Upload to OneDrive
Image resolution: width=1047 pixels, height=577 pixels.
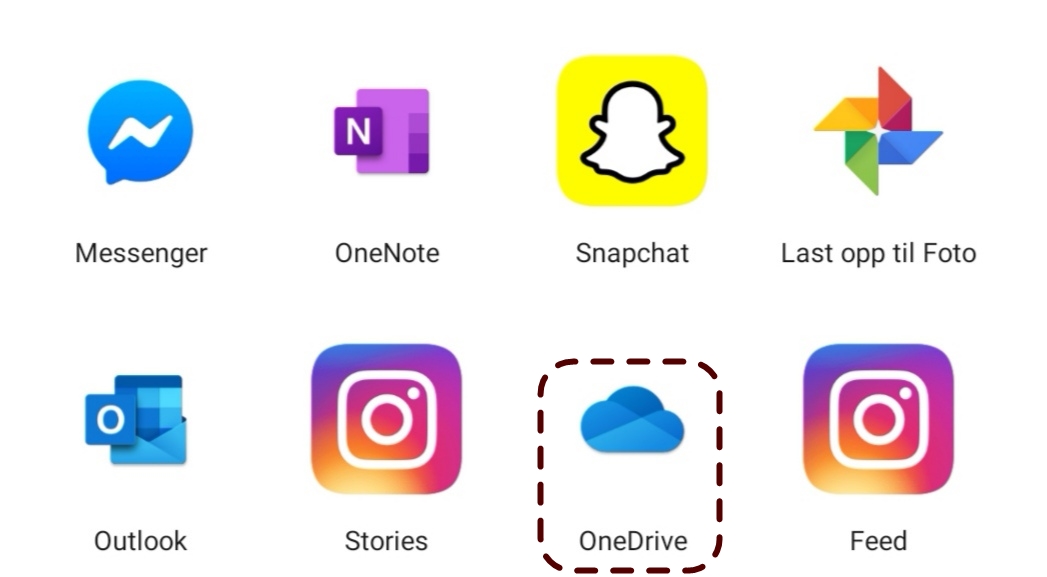coord(631,420)
